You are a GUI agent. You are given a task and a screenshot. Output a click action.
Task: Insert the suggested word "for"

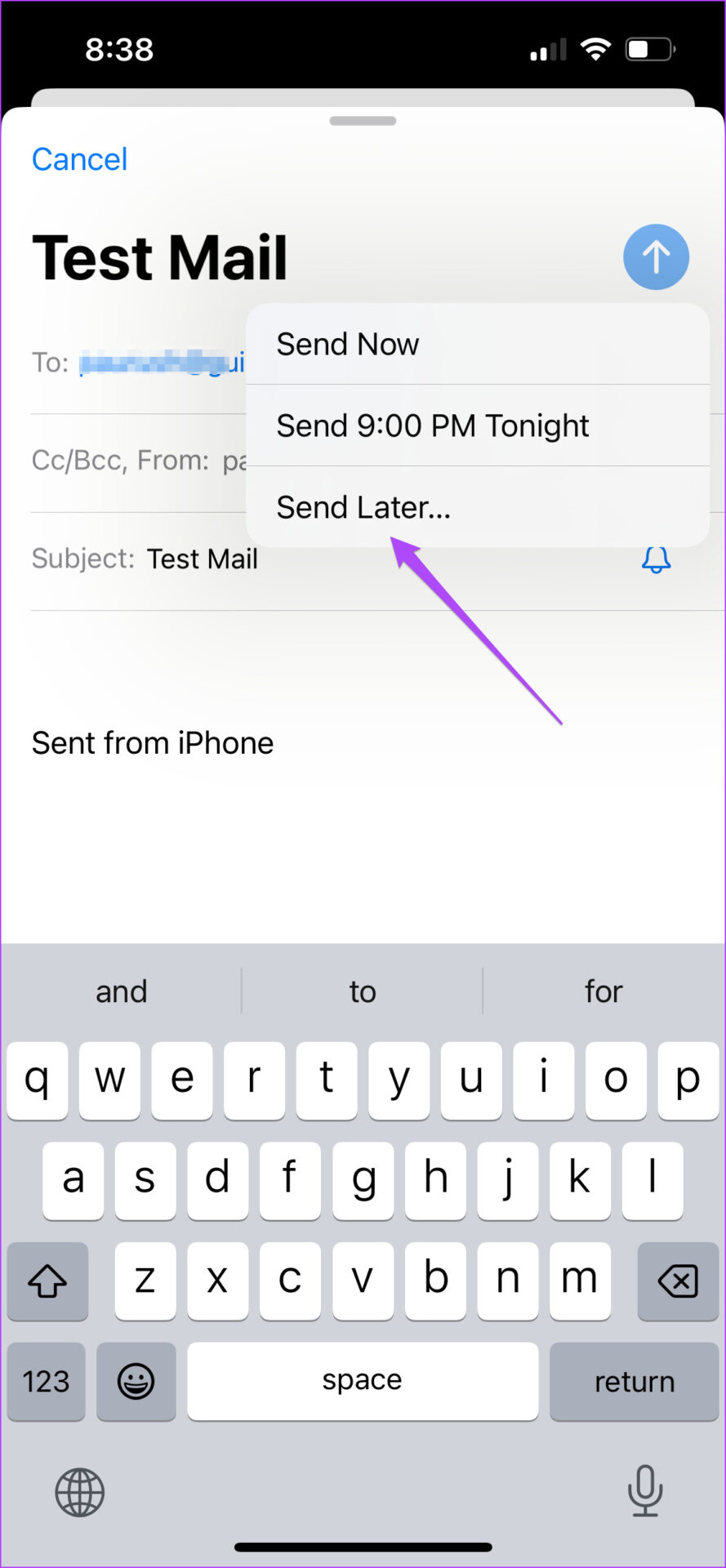[604, 991]
